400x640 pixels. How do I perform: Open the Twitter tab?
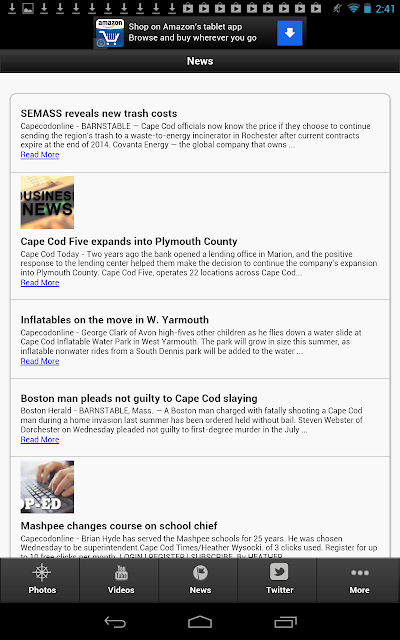coord(279,580)
